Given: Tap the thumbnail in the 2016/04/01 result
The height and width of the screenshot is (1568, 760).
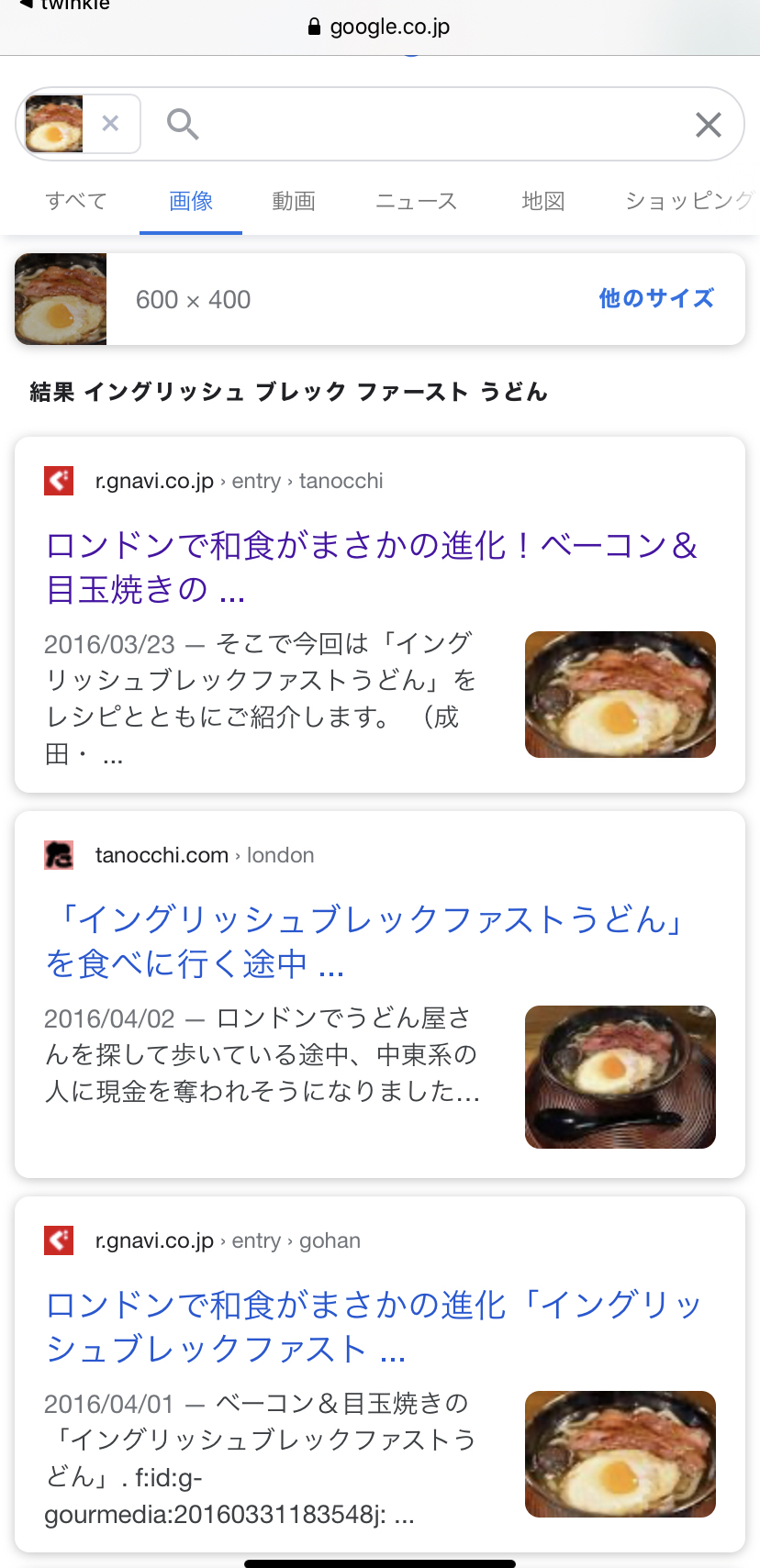Looking at the screenshot, I should [x=620, y=1453].
